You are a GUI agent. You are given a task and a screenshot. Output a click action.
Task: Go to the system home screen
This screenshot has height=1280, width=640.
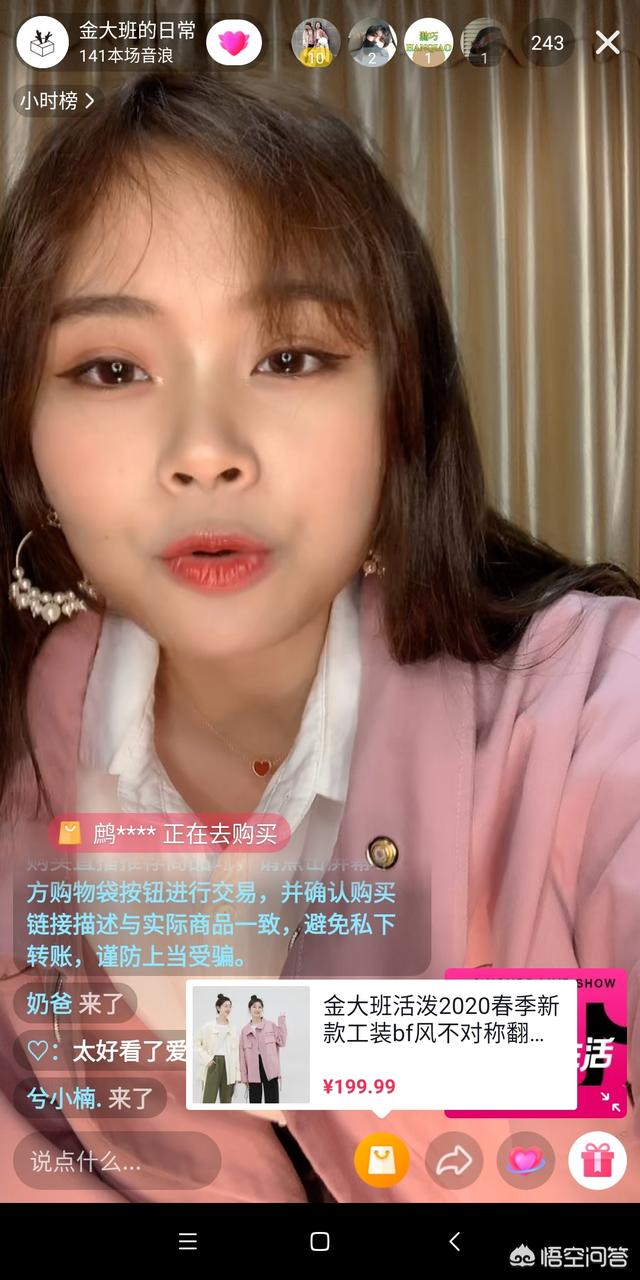tap(320, 1241)
